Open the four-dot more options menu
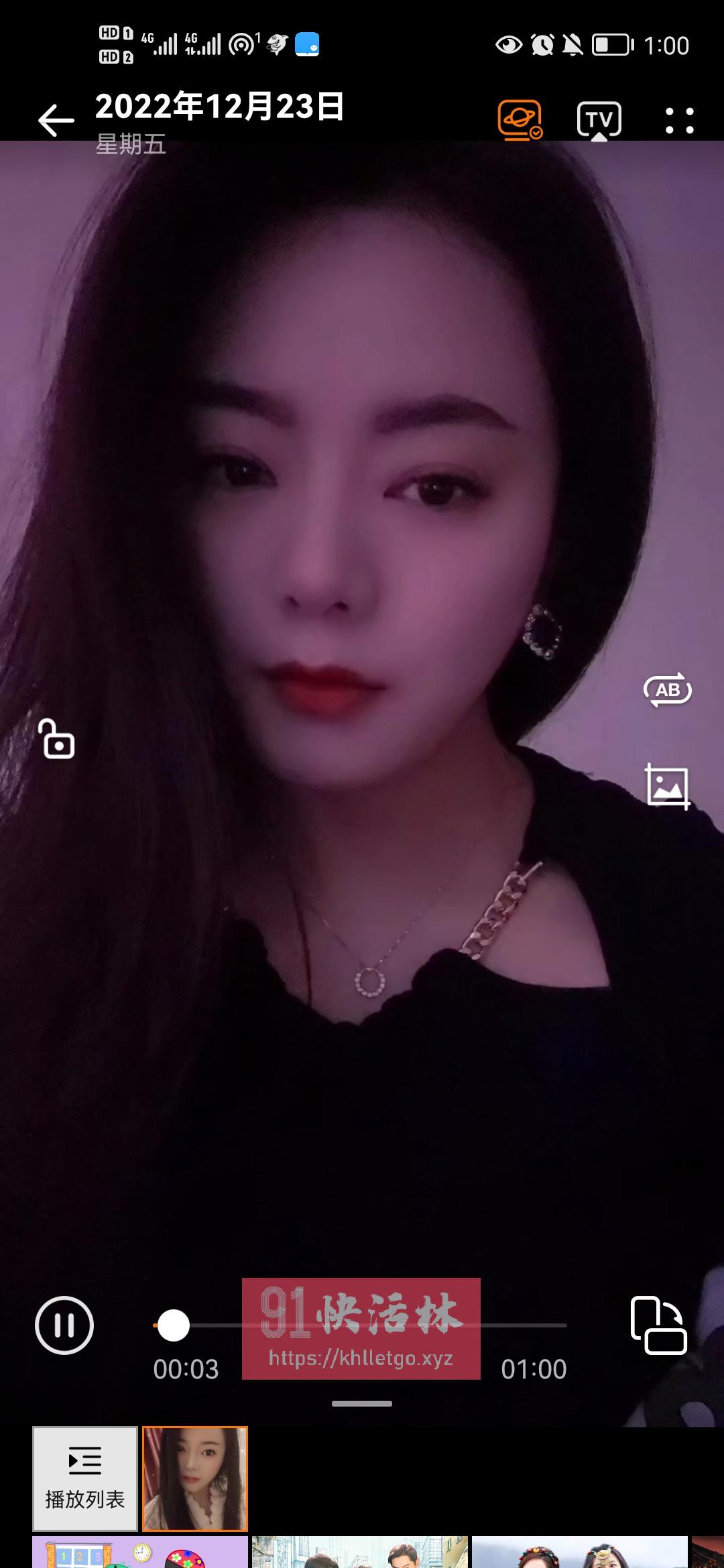This screenshot has height=1568, width=724. (678, 118)
